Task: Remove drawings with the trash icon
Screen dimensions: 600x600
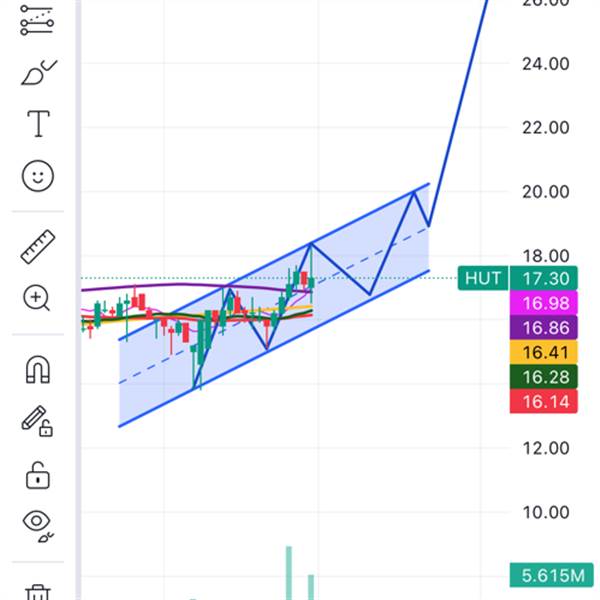Action: pos(37,592)
